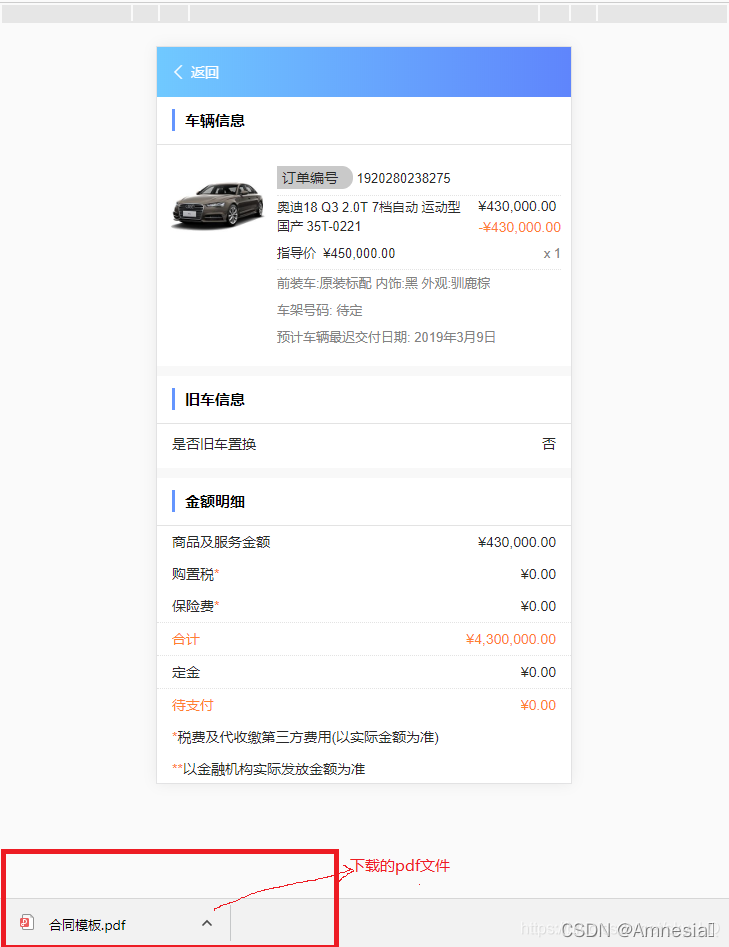Select the 旧车信息 section title

tap(207, 399)
